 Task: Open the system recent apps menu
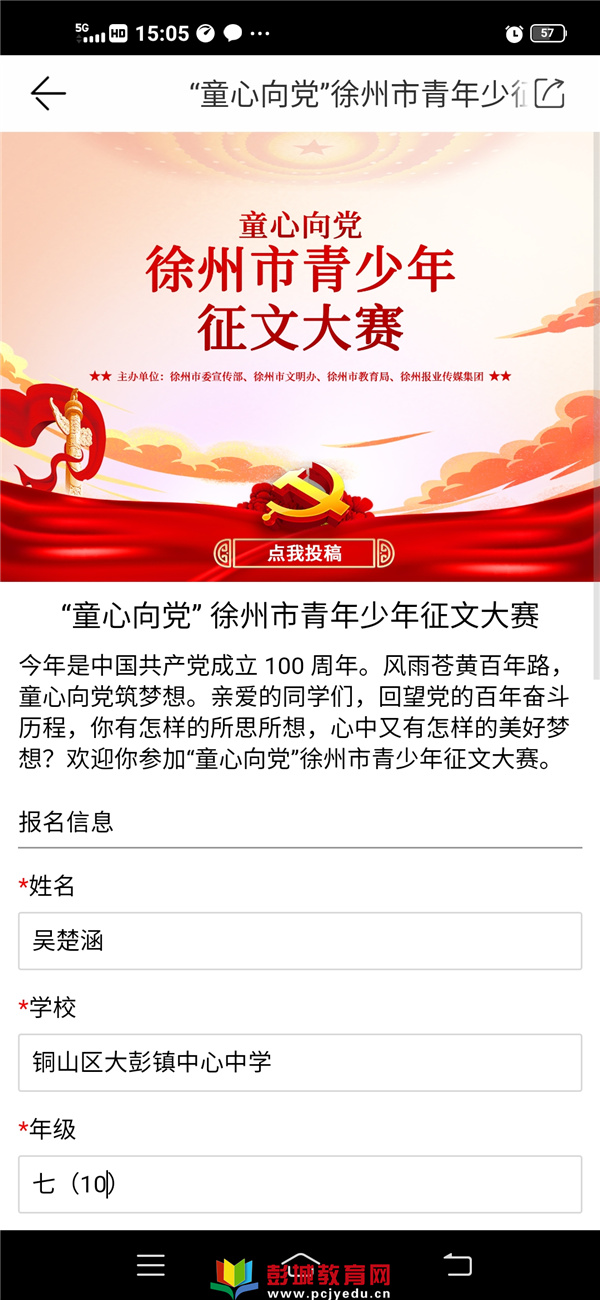click(151, 1265)
